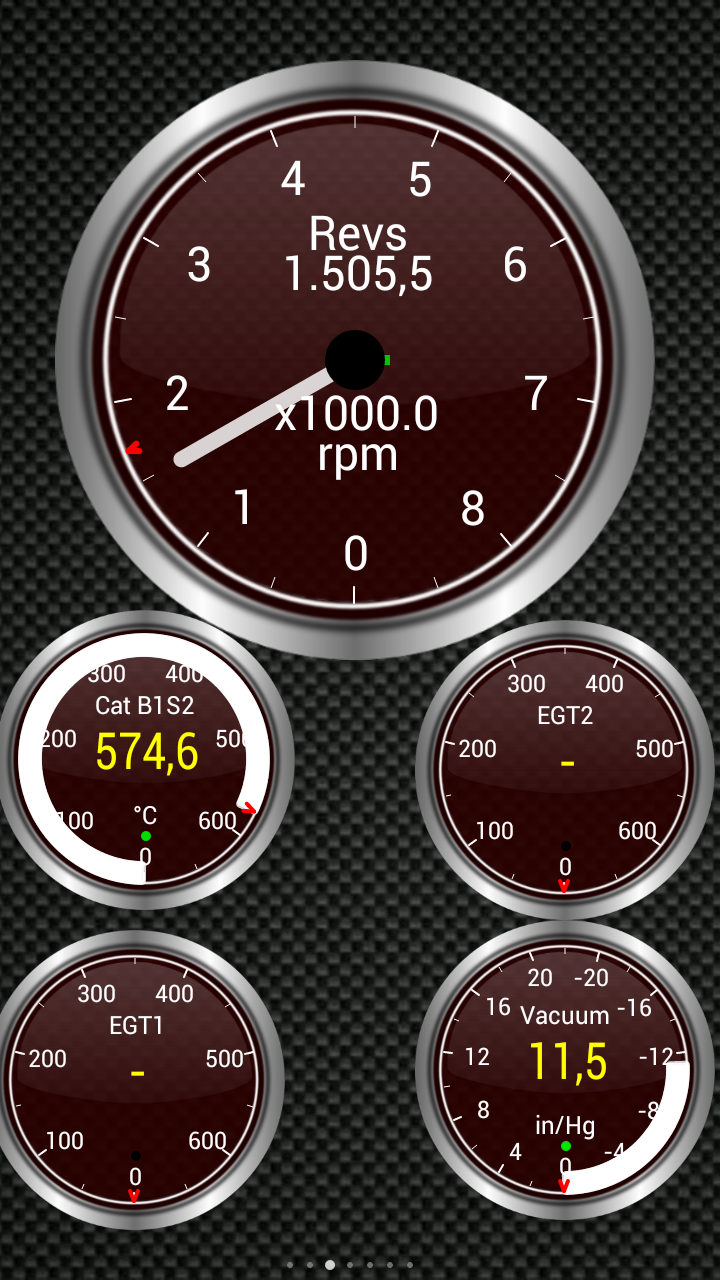Viewport: 720px width, 1280px height.
Task: Tap the highlighted current page indicator dot
Action: tap(330, 1265)
